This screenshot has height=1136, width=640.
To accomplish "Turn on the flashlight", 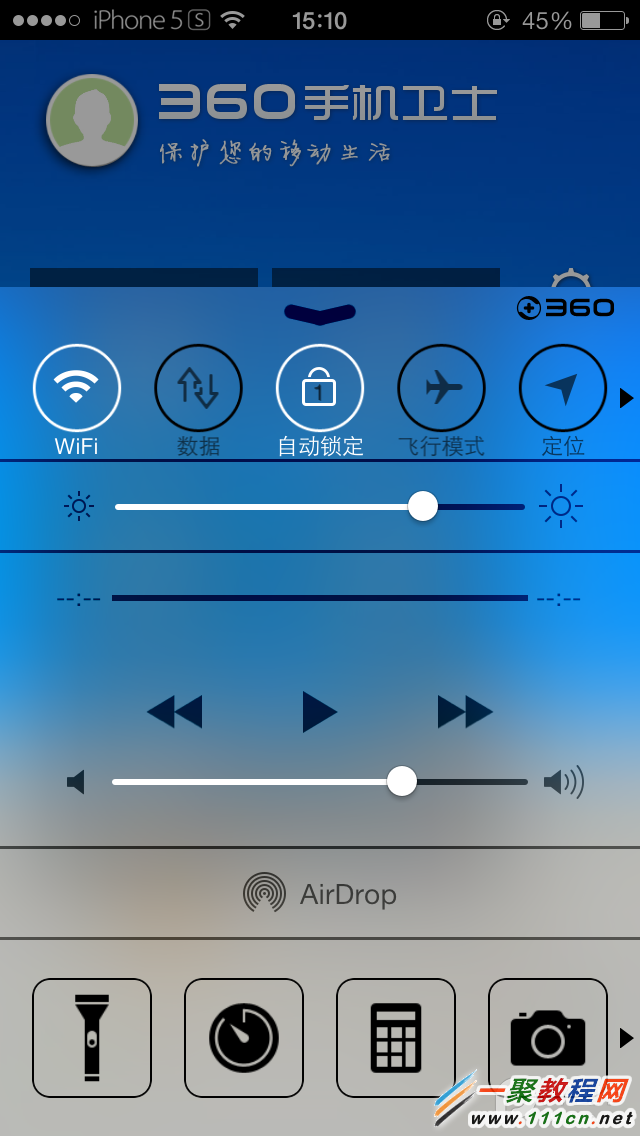I will 92,1038.
